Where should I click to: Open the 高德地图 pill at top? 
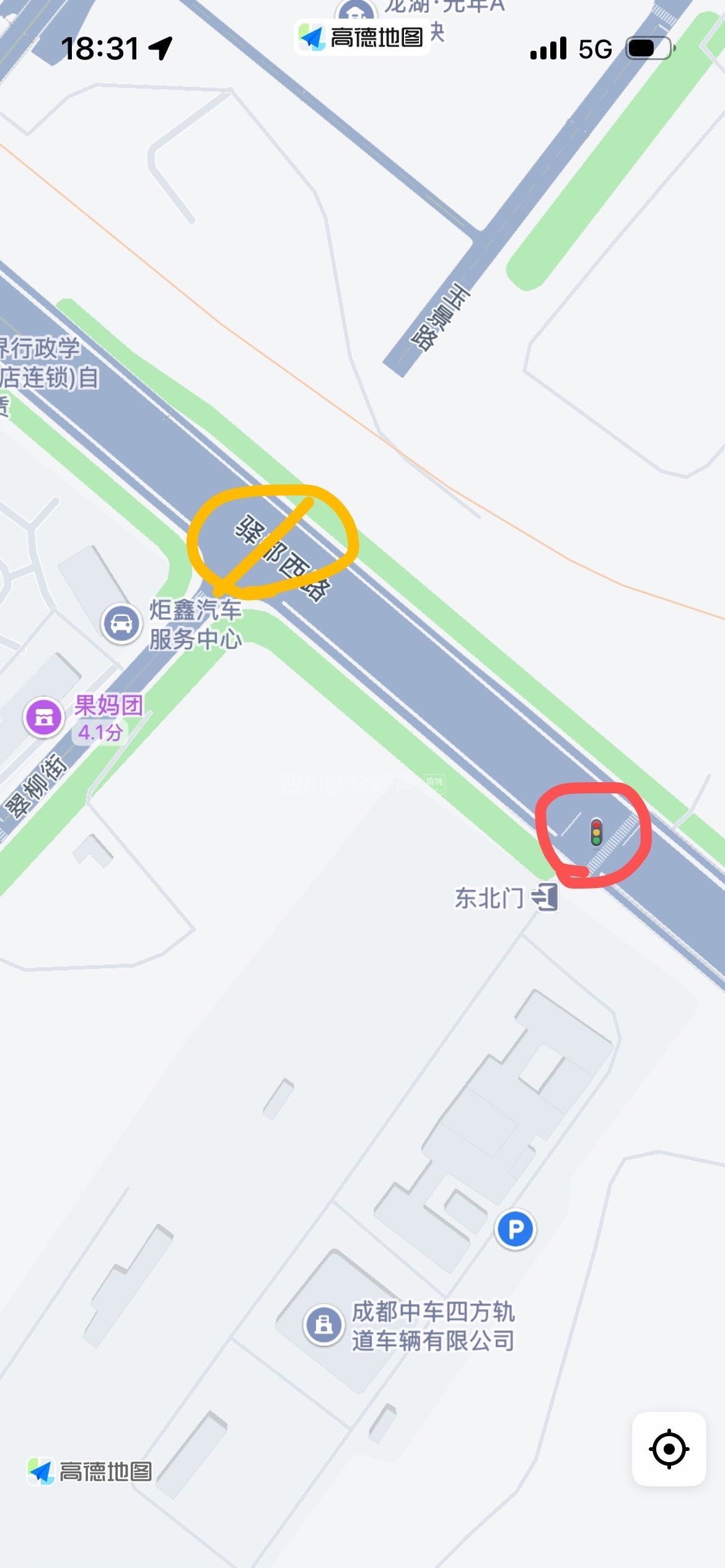362,37
